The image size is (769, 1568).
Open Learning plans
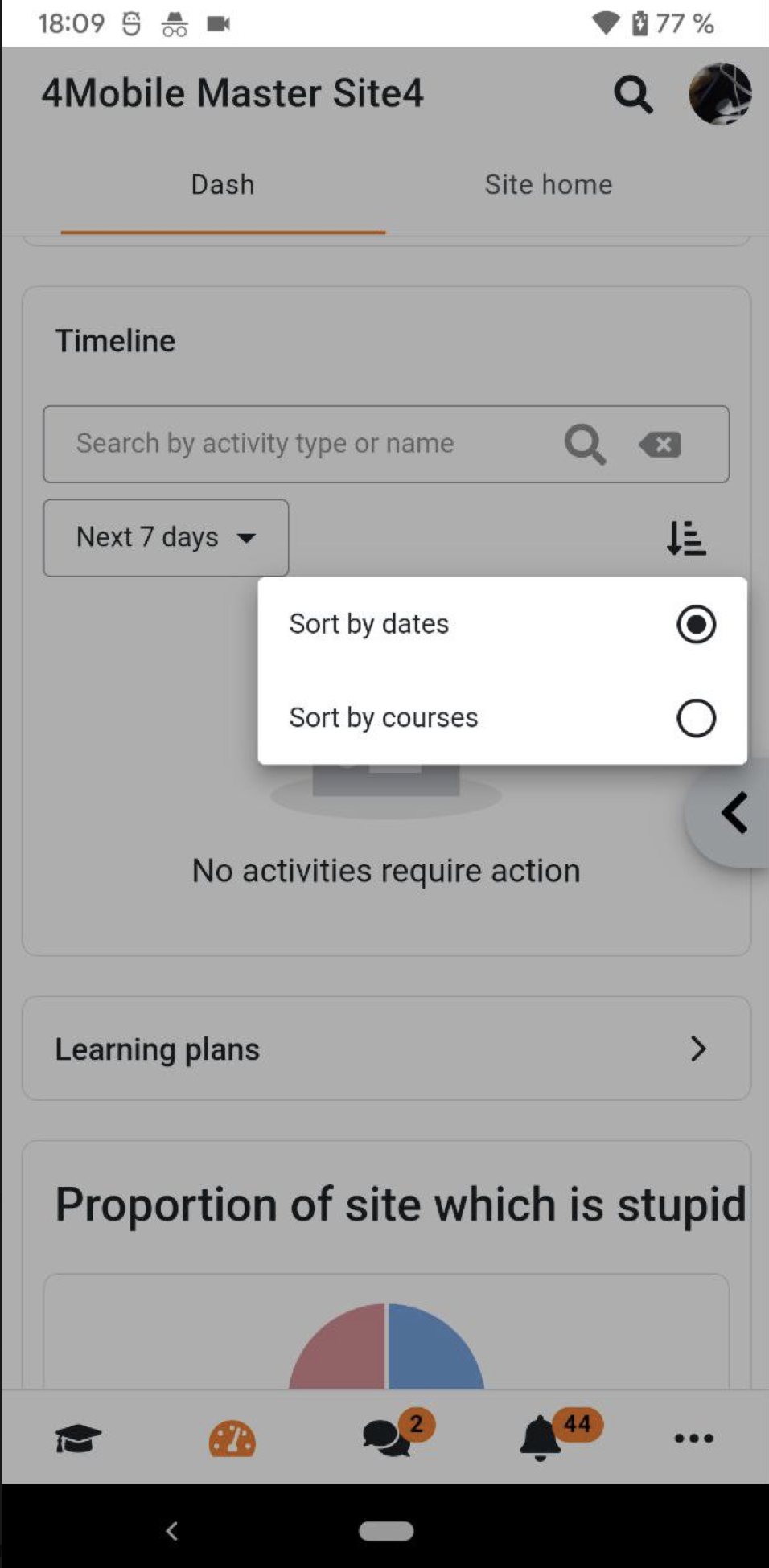coord(386,1049)
